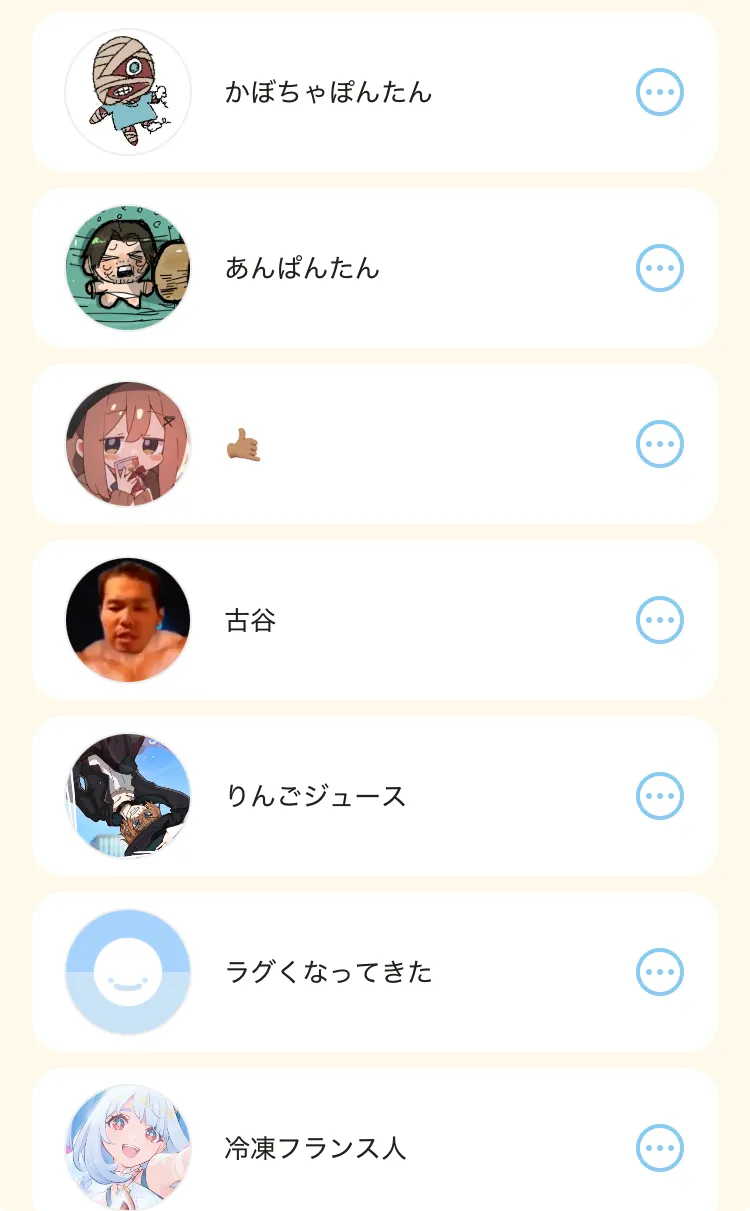Open the more options for かぼちゃぽんたん
This screenshot has width=750, height=1211.
point(660,93)
